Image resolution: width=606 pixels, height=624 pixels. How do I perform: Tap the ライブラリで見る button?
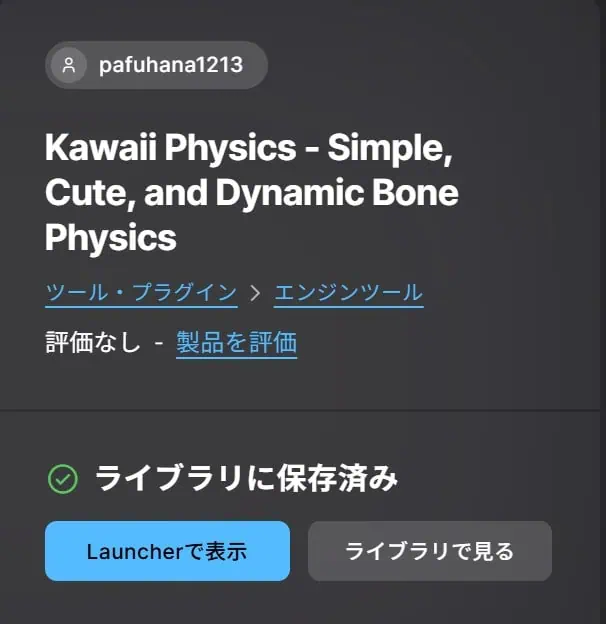[429, 551]
